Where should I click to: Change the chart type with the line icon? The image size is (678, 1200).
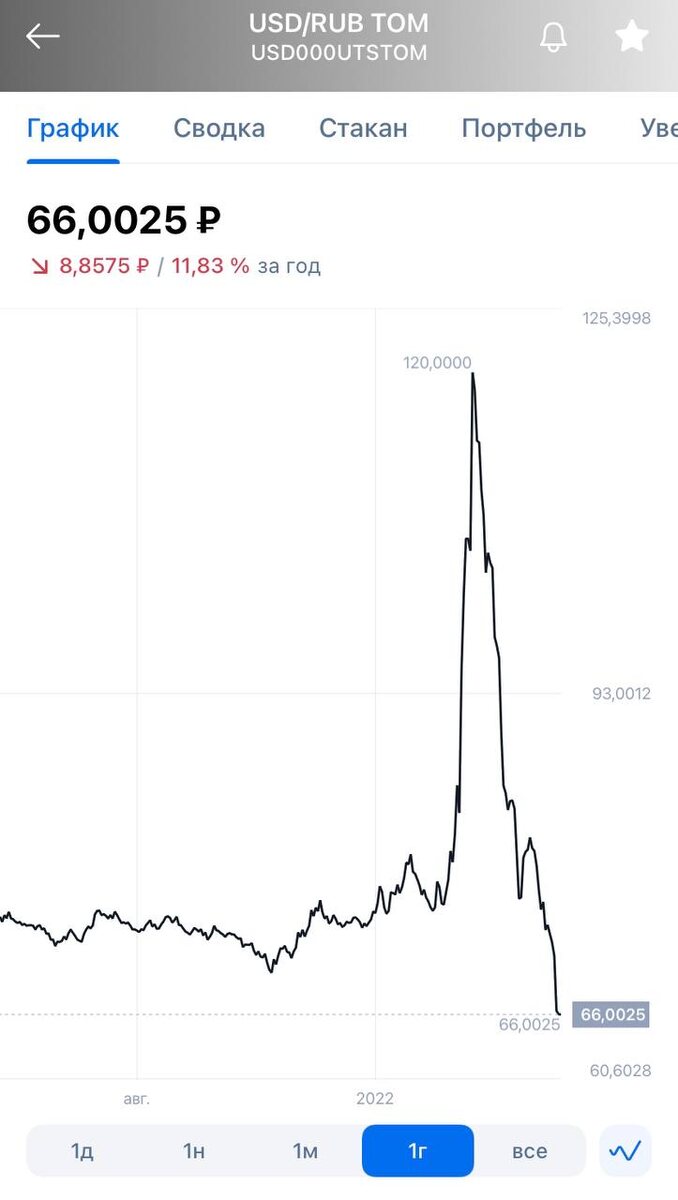point(625,1151)
